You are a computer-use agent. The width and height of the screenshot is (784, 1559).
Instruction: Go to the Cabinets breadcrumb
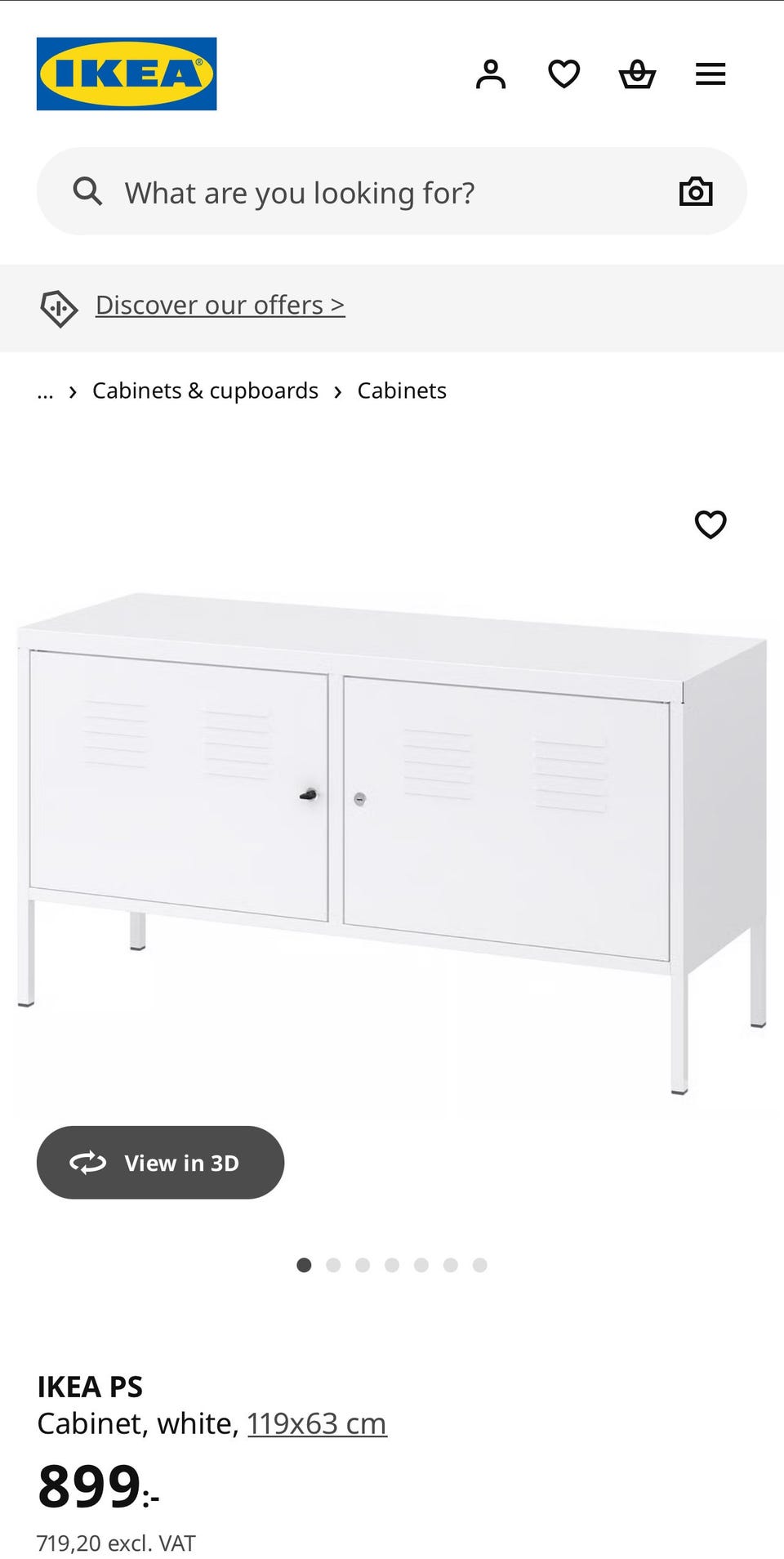[x=402, y=391]
